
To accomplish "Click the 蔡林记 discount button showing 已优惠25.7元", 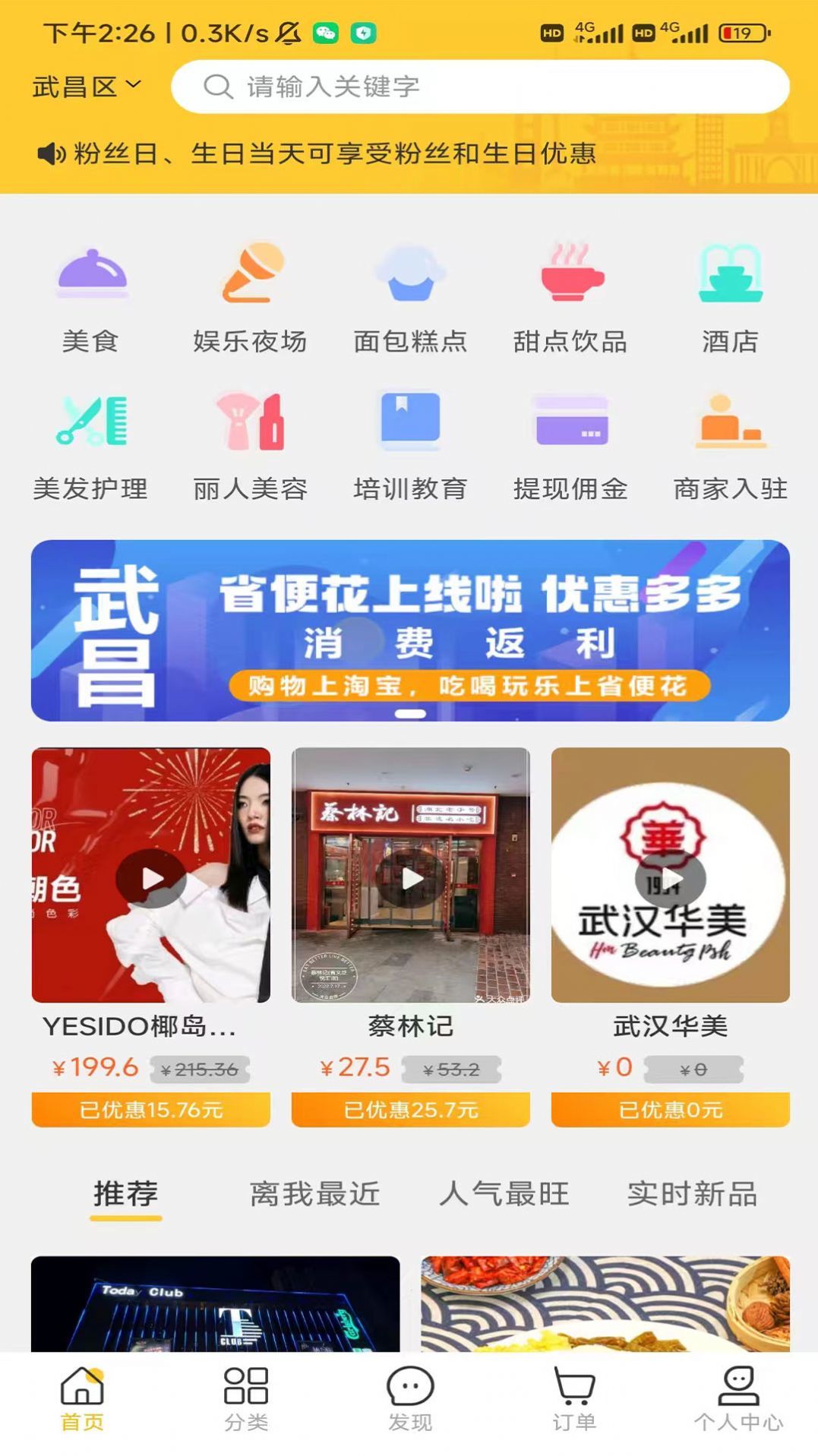I will click(409, 1109).
